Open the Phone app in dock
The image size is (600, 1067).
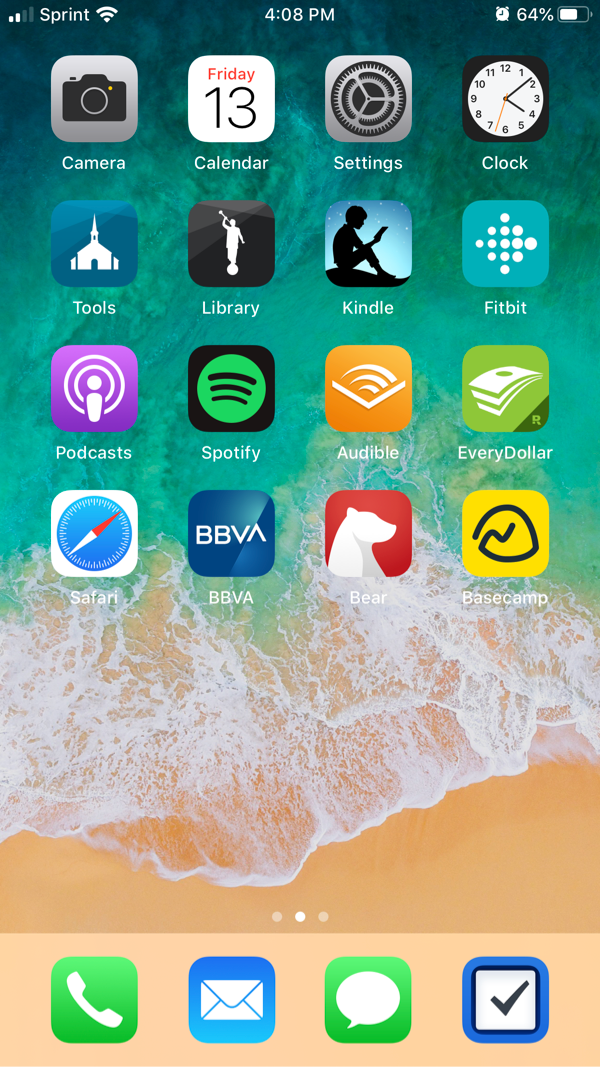(95, 1000)
